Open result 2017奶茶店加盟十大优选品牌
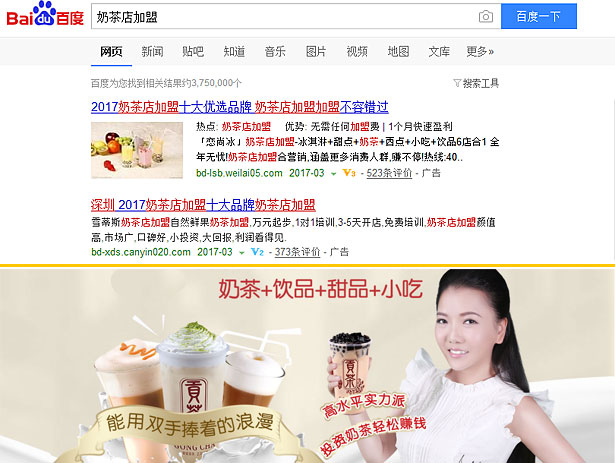The height and width of the screenshot is (463, 615). (239, 106)
